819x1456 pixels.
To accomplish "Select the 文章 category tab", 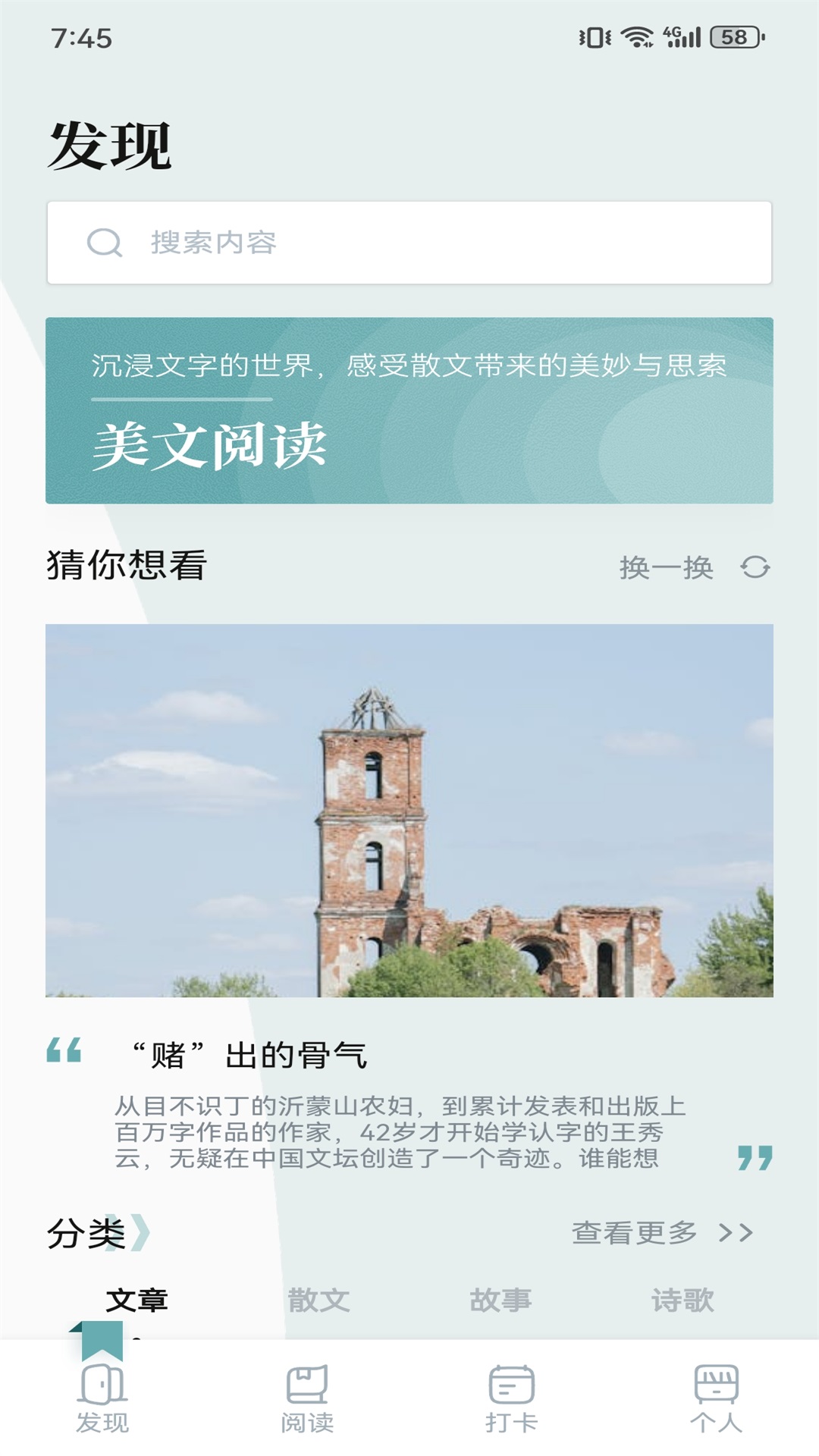I will pos(136,1300).
